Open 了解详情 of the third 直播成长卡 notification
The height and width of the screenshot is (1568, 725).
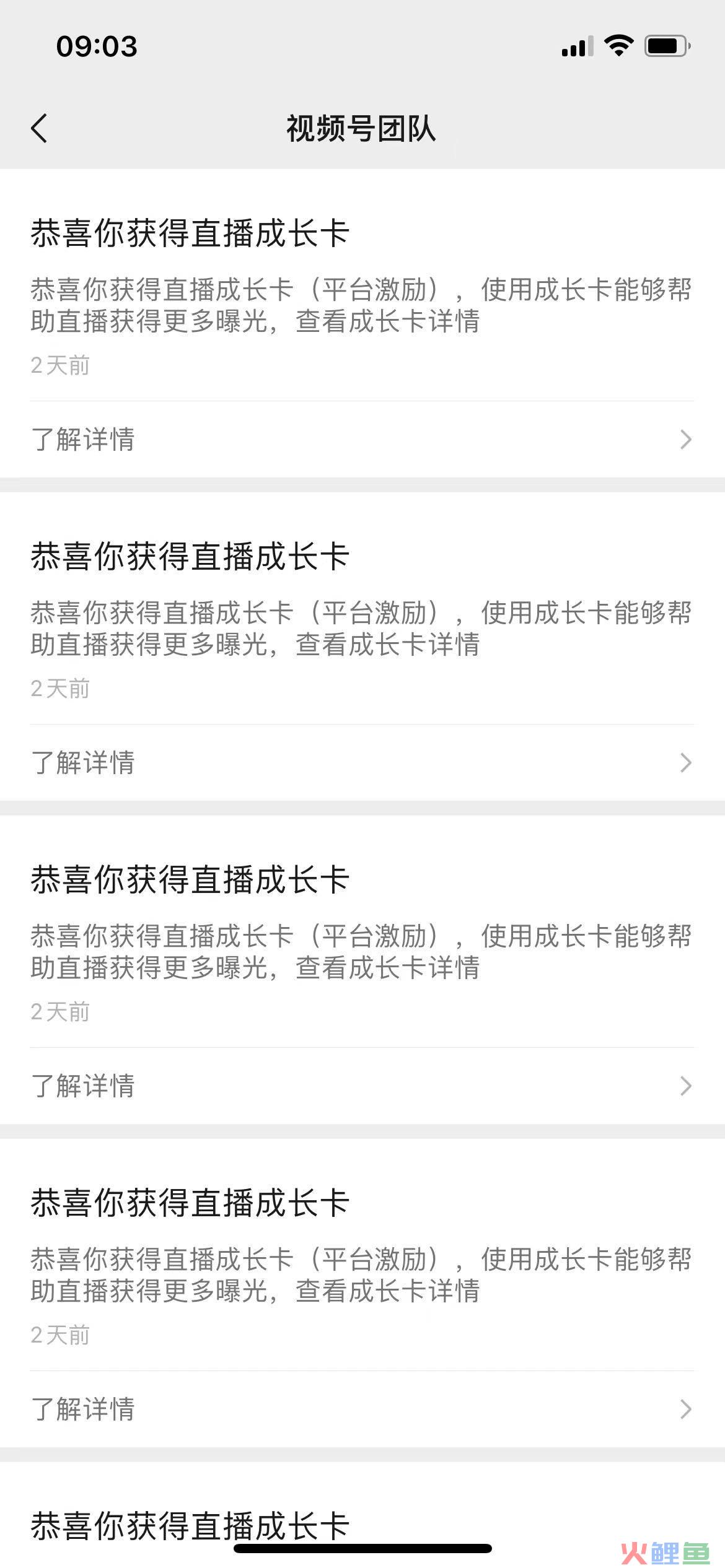362,1086
